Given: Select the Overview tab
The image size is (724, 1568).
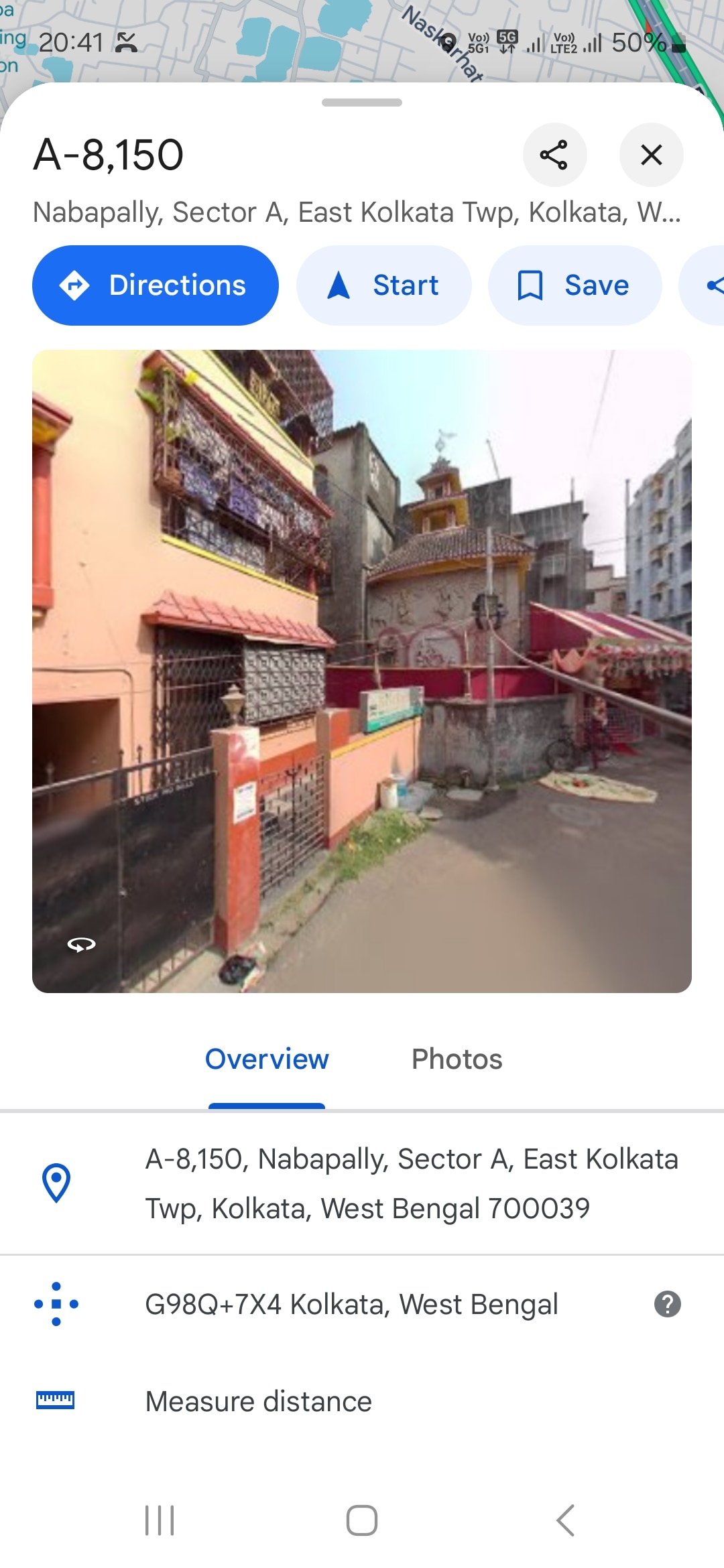Looking at the screenshot, I should click(x=267, y=1059).
